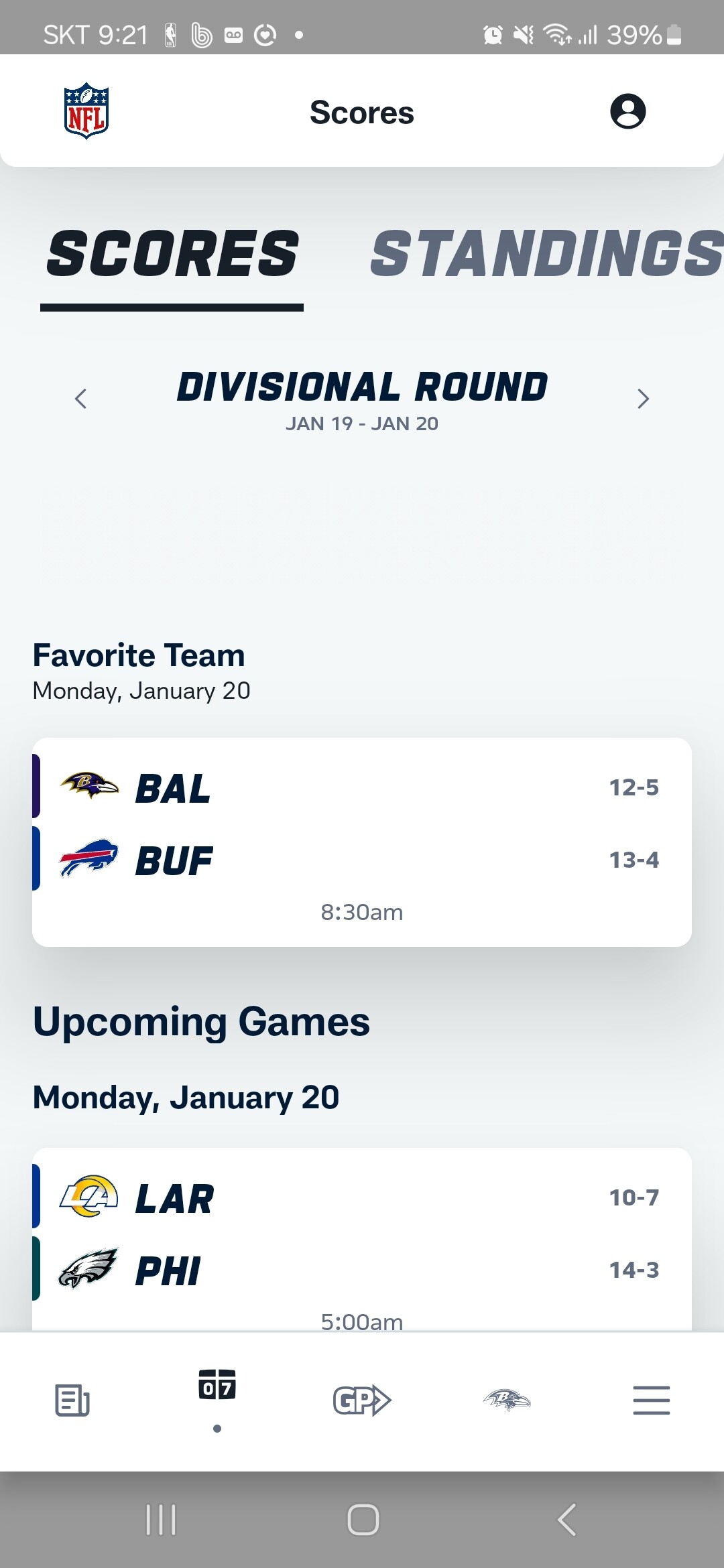Open the profile account icon

click(627, 111)
